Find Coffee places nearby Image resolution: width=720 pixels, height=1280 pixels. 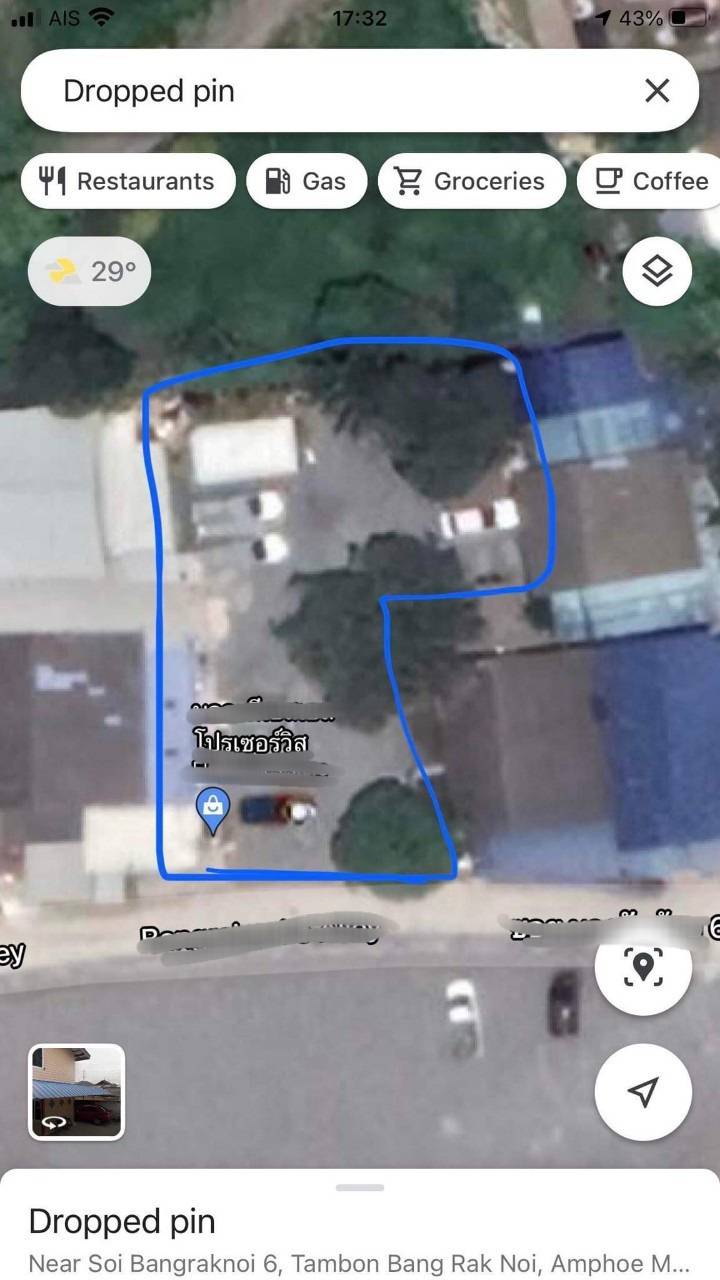pos(652,181)
